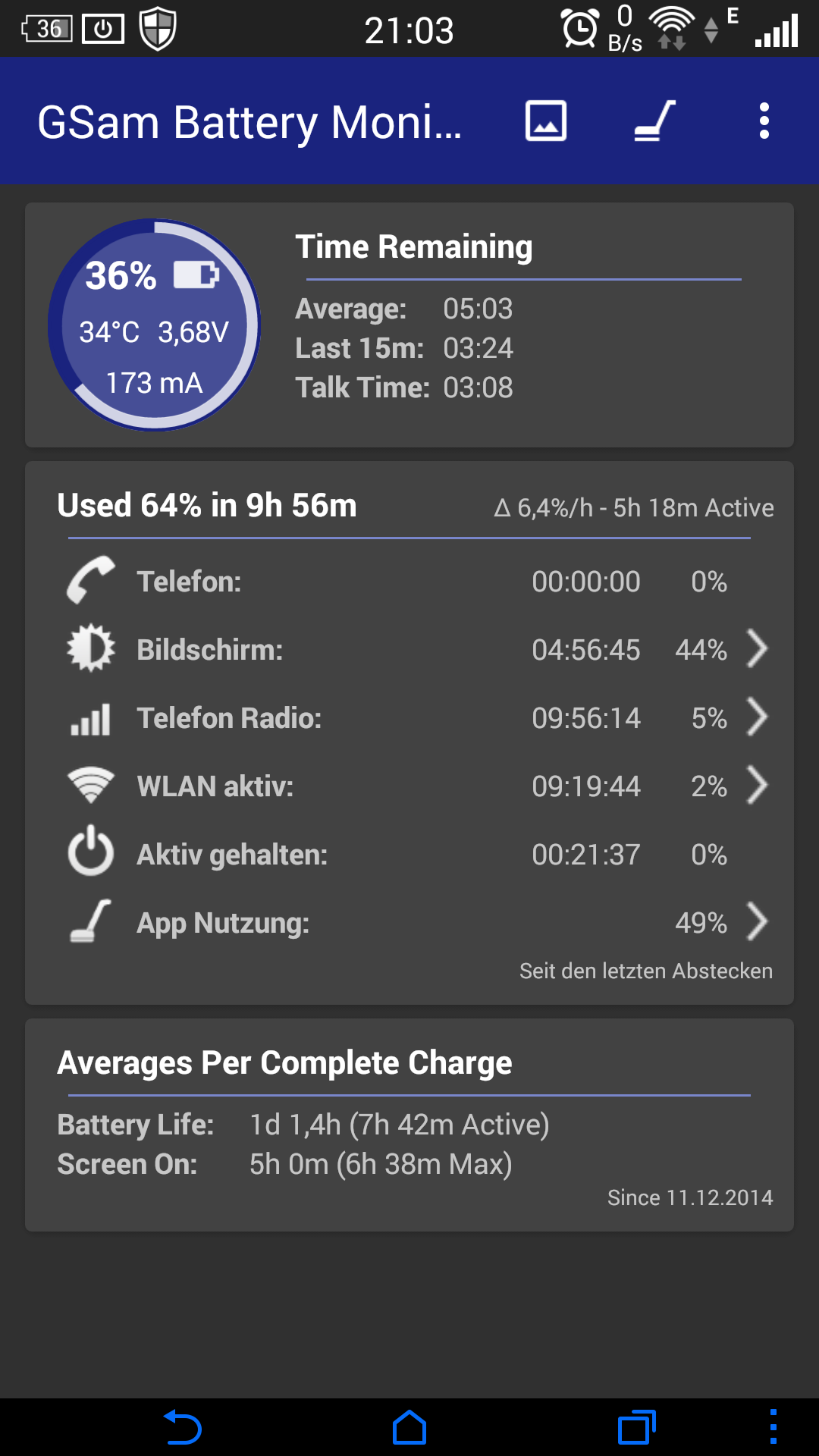Image resolution: width=819 pixels, height=1456 pixels.
Task: Tap the battery percentage circle gauge
Action: [154, 325]
